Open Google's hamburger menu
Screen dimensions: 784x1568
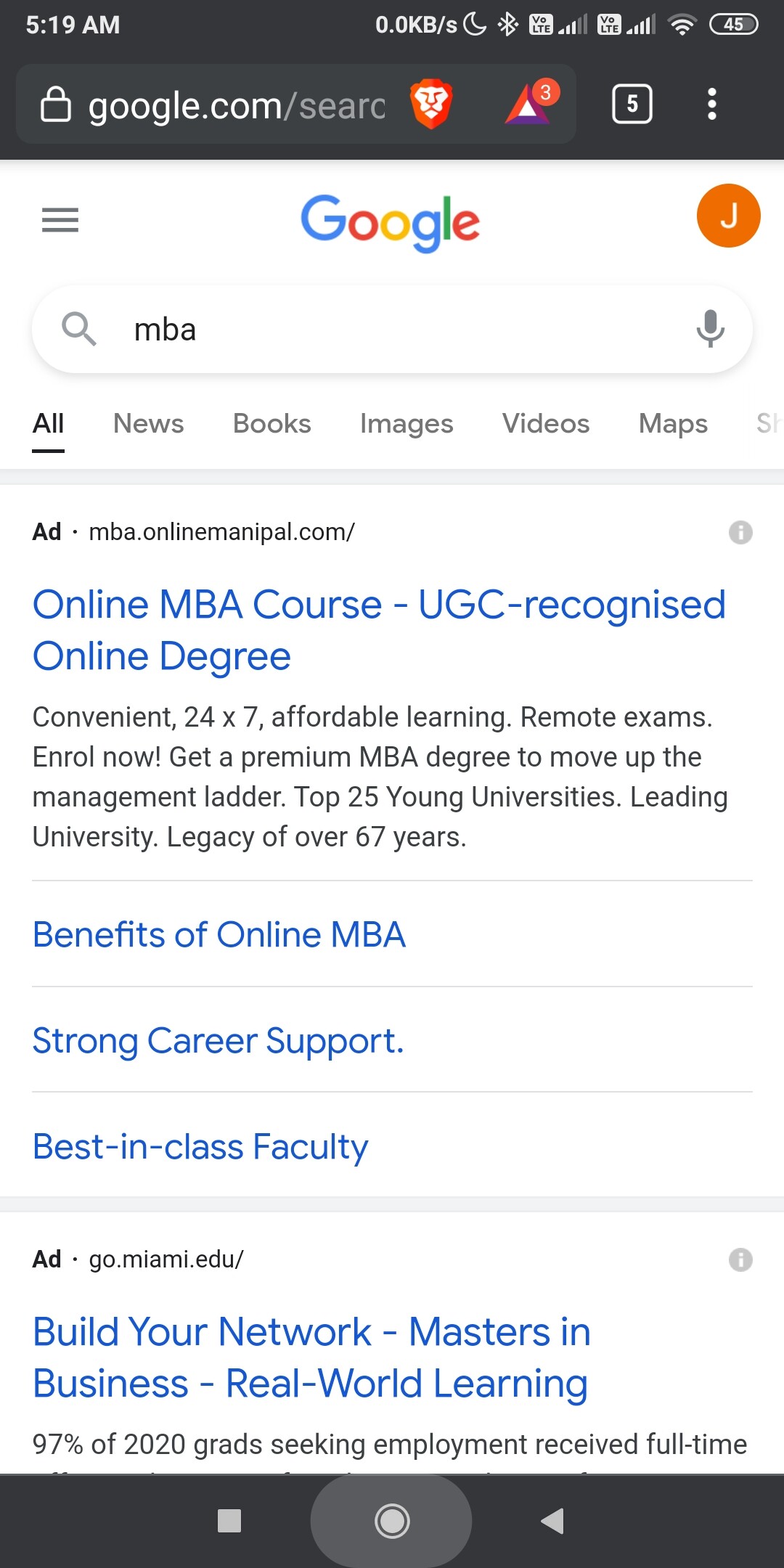(60, 220)
